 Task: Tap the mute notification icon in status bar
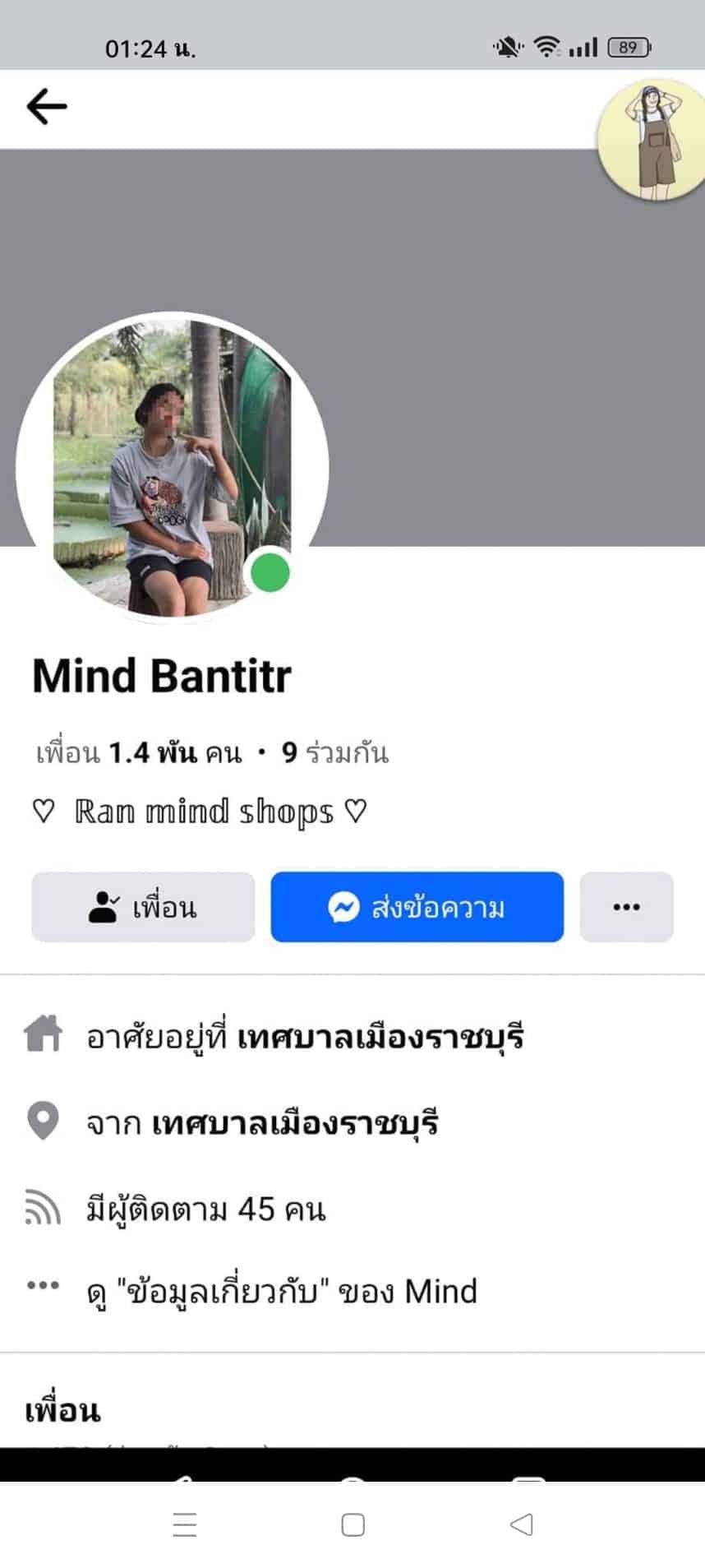505,47
